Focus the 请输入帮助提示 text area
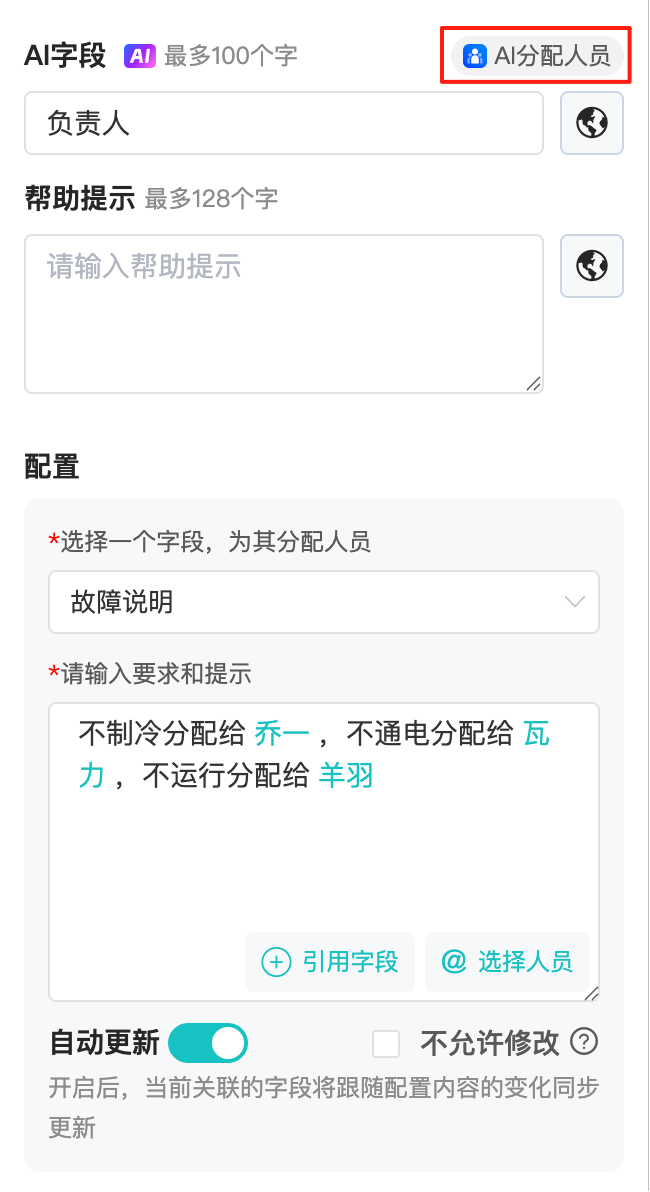Screen dimensions: 650x1192 click(x=283, y=313)
